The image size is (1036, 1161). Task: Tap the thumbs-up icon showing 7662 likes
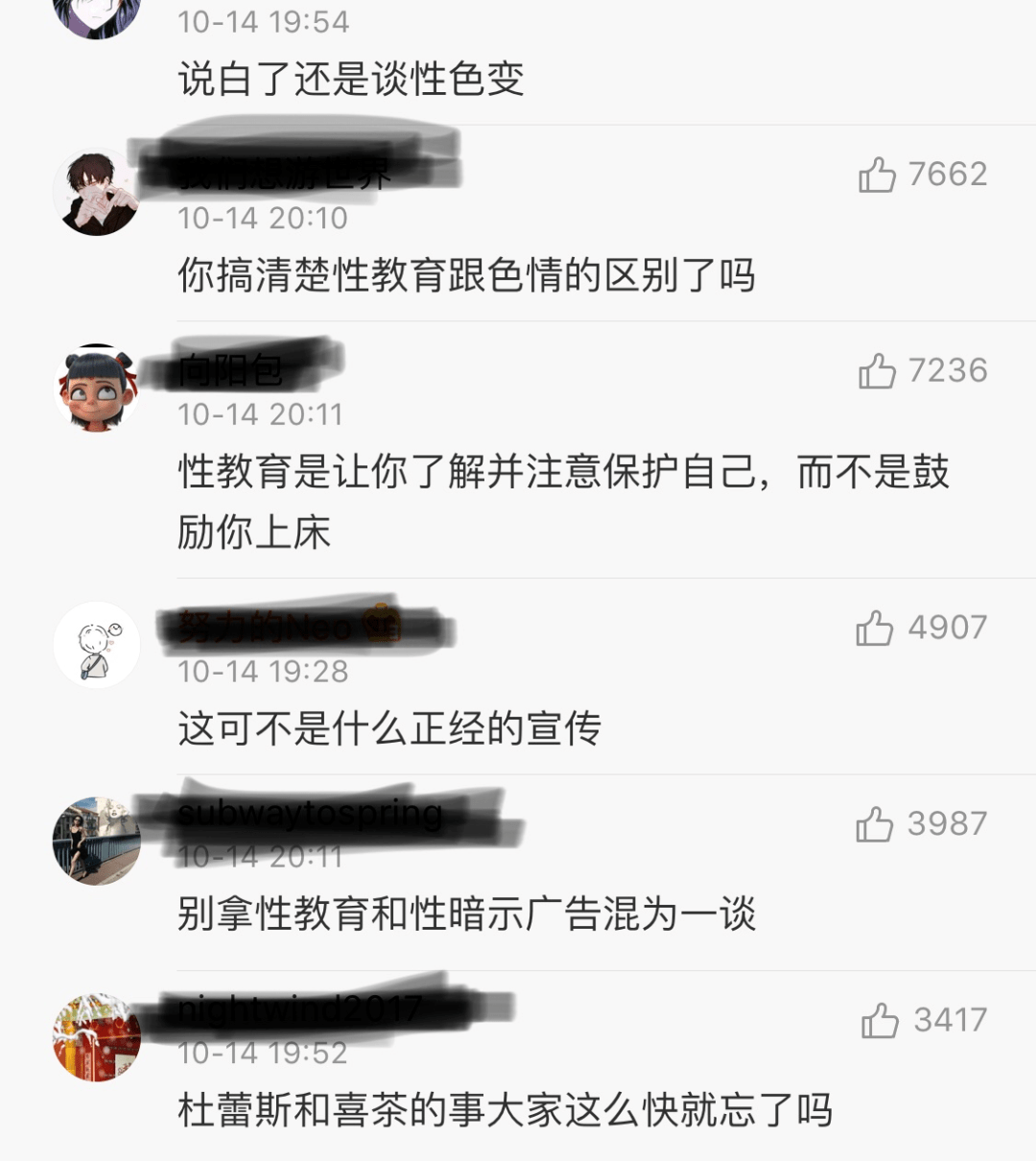[x=876, y=174]
